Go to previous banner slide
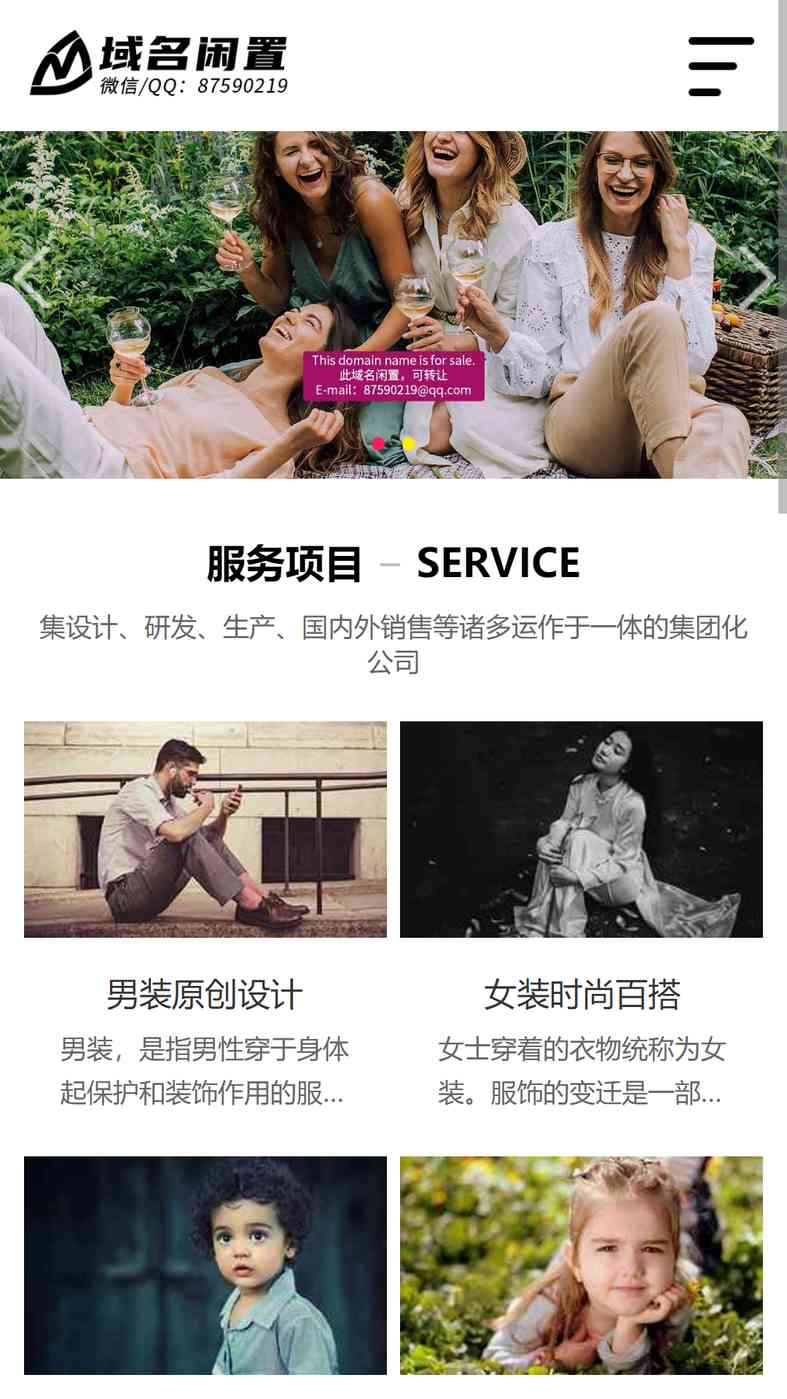 pos(30,278)
